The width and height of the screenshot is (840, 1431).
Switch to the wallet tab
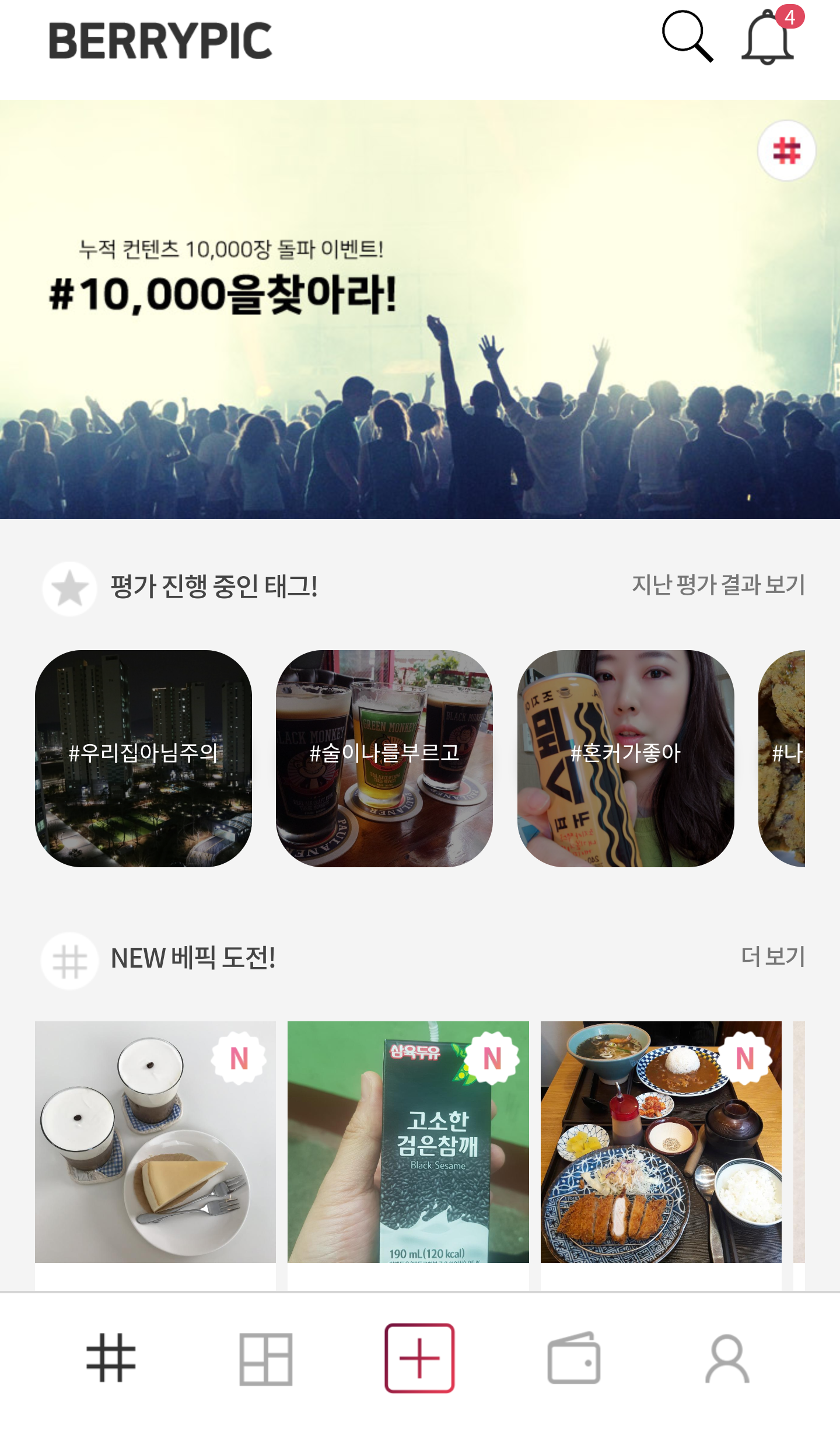(x=573, y=1358)
